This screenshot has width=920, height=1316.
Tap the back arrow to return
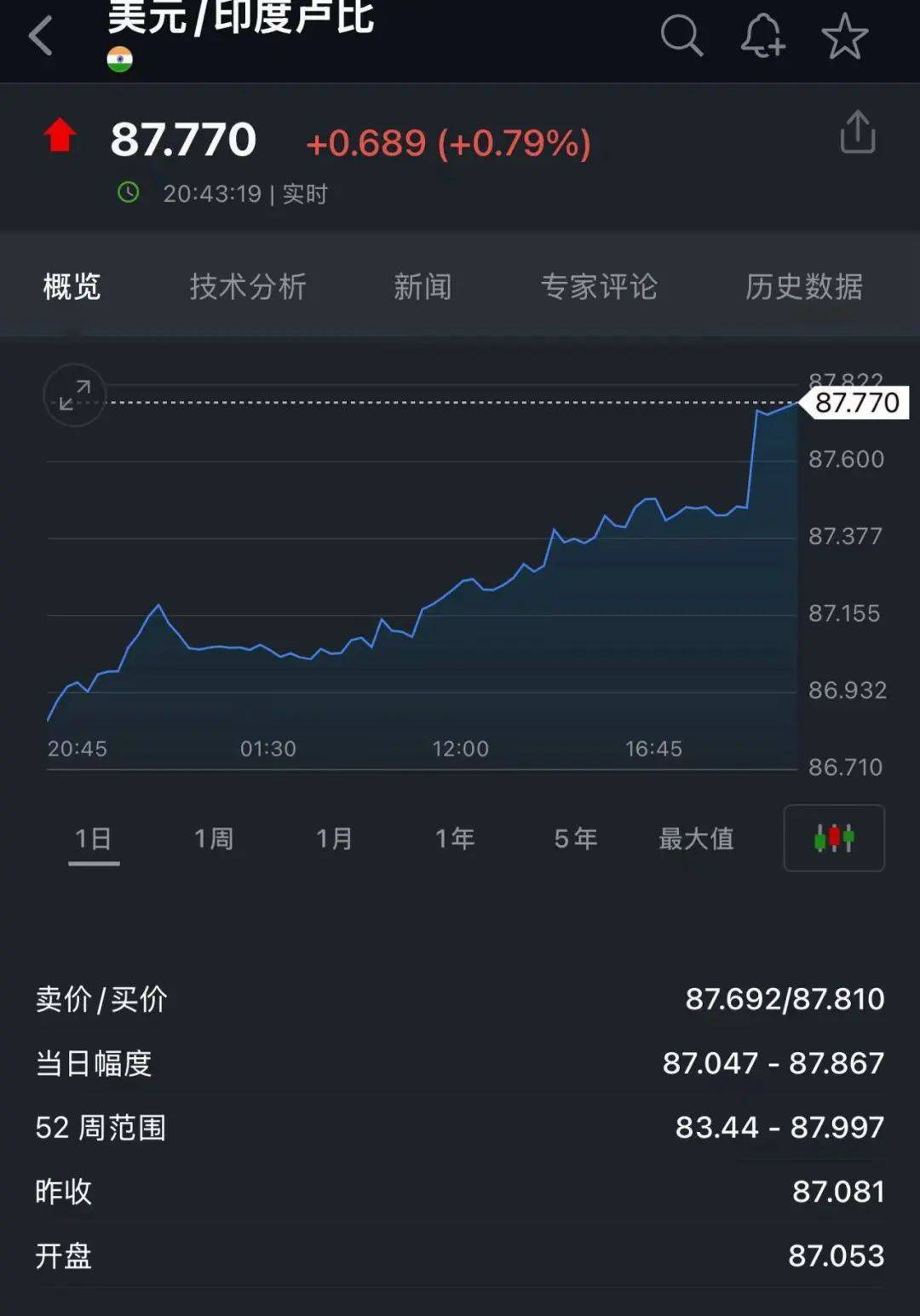[x=39, y=36]
